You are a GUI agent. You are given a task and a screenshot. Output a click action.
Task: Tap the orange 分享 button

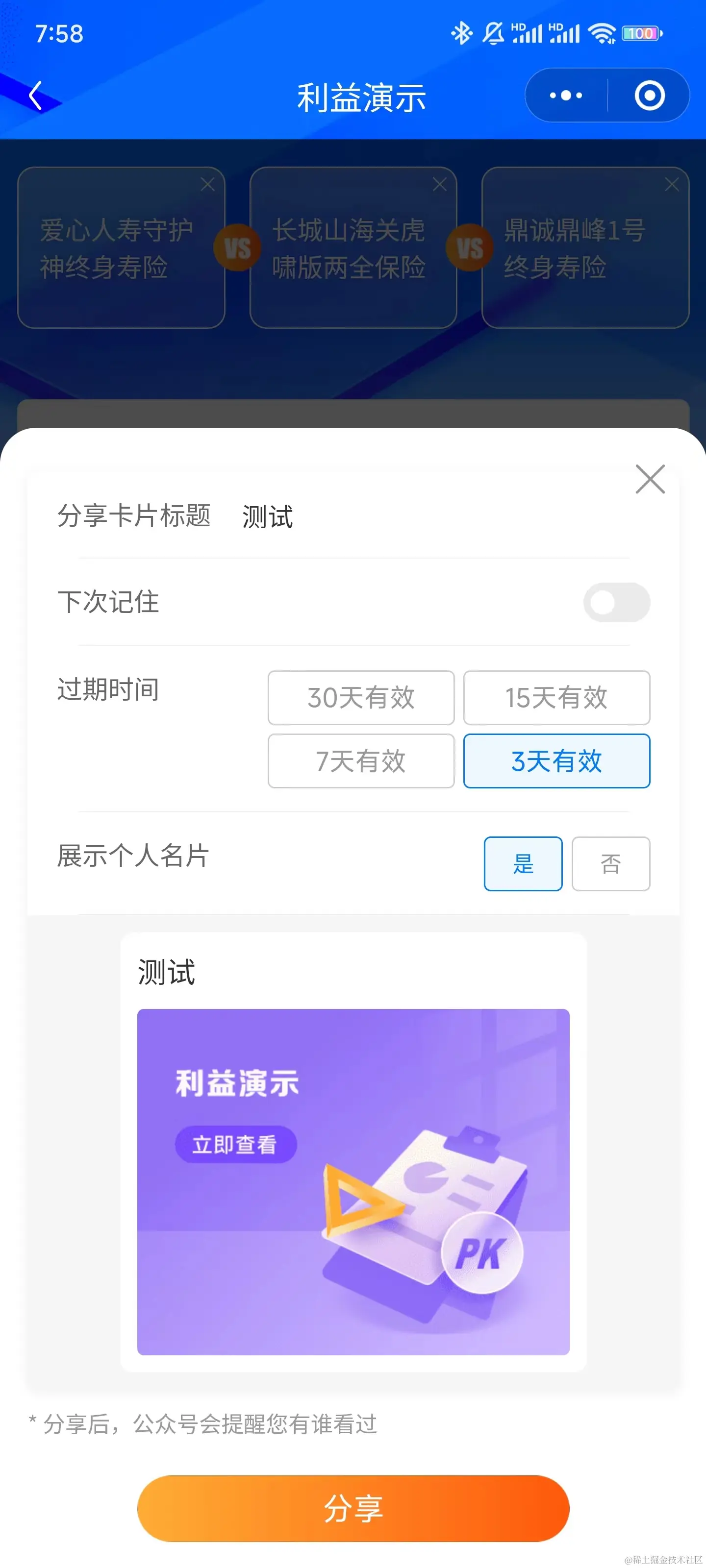click(x=353, y=1508)
